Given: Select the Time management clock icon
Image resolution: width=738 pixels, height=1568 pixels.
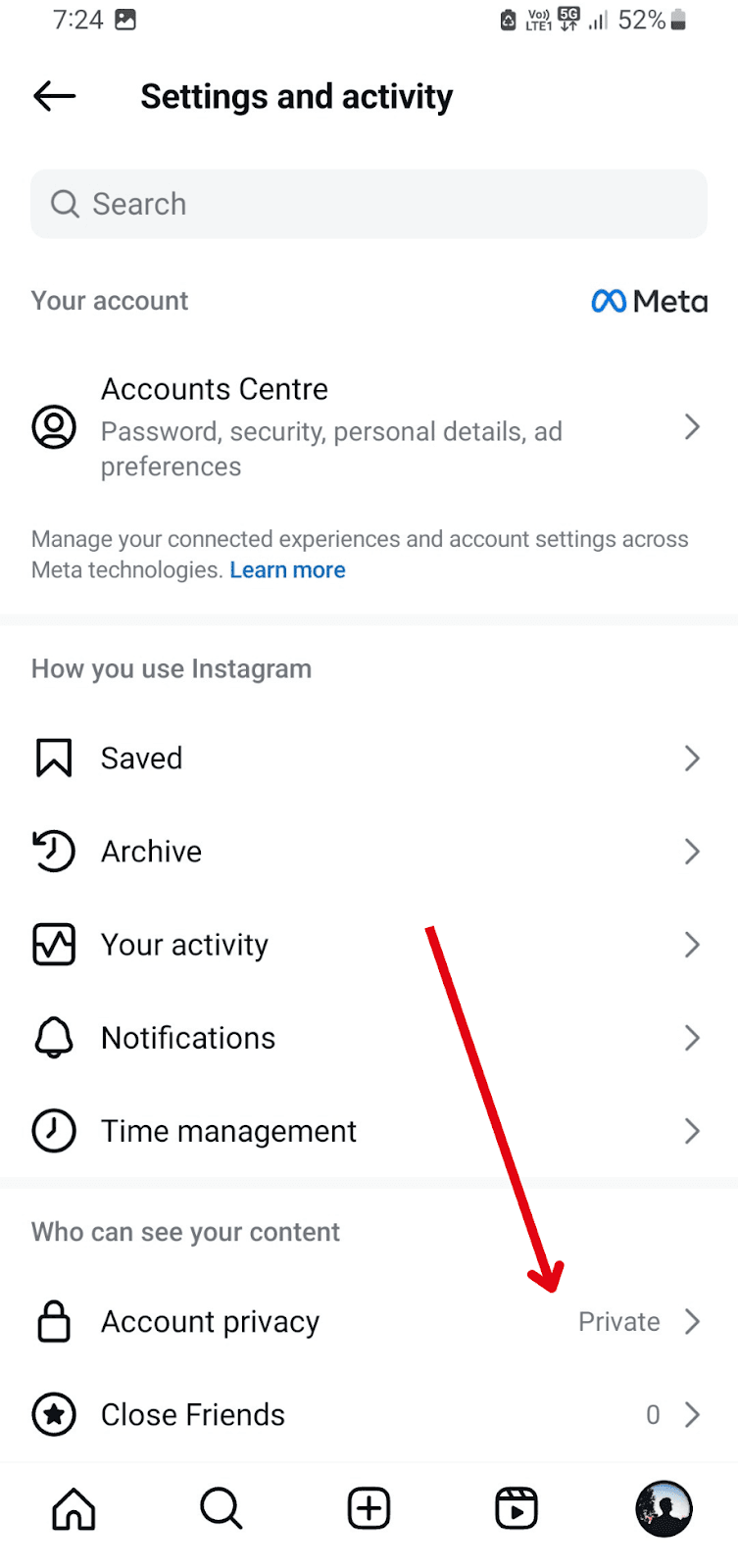Looking at the screenshot, I should click(54, 1130).
